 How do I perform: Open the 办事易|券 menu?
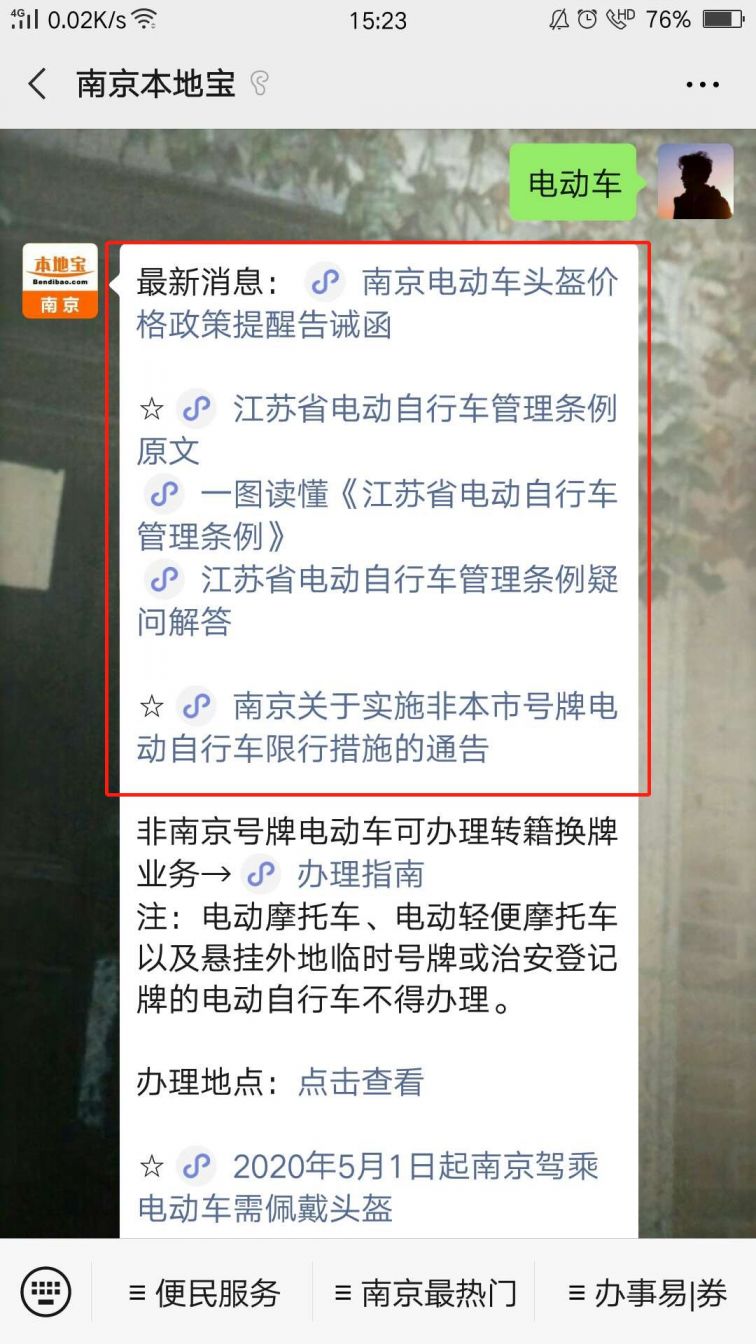[x=647, y=1293]
